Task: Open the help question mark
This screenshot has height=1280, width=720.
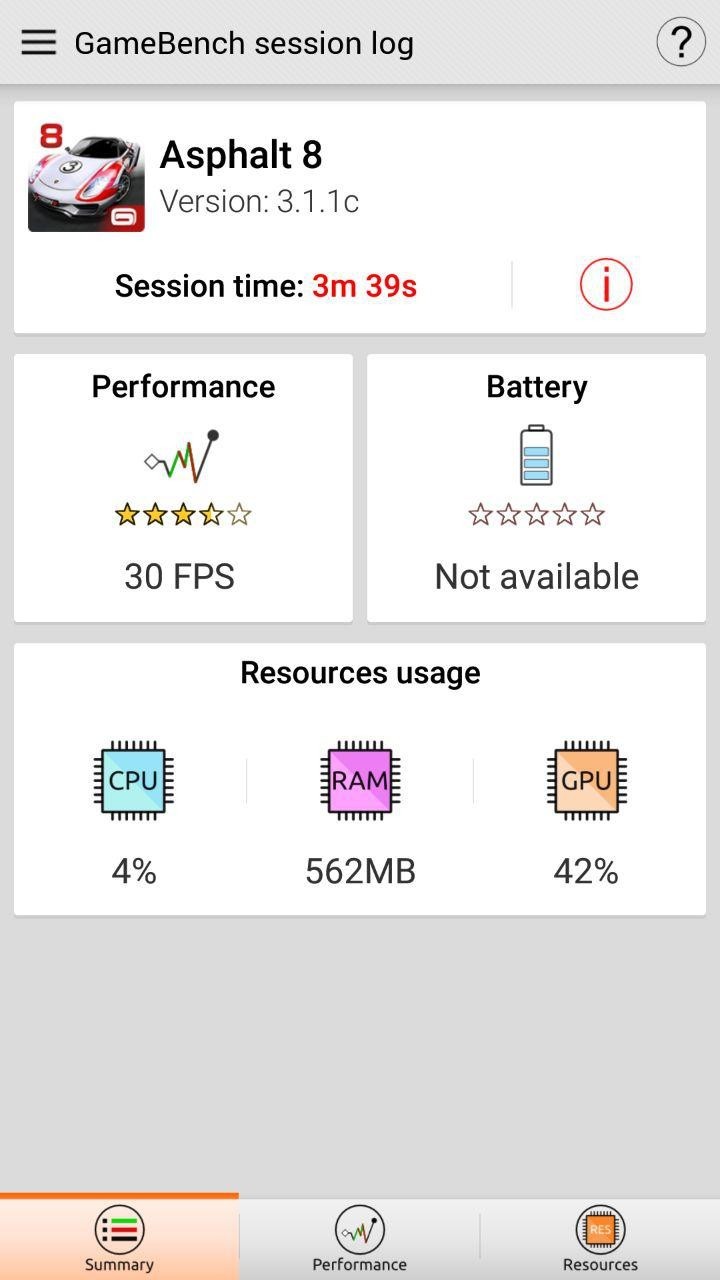Action: 680,42
